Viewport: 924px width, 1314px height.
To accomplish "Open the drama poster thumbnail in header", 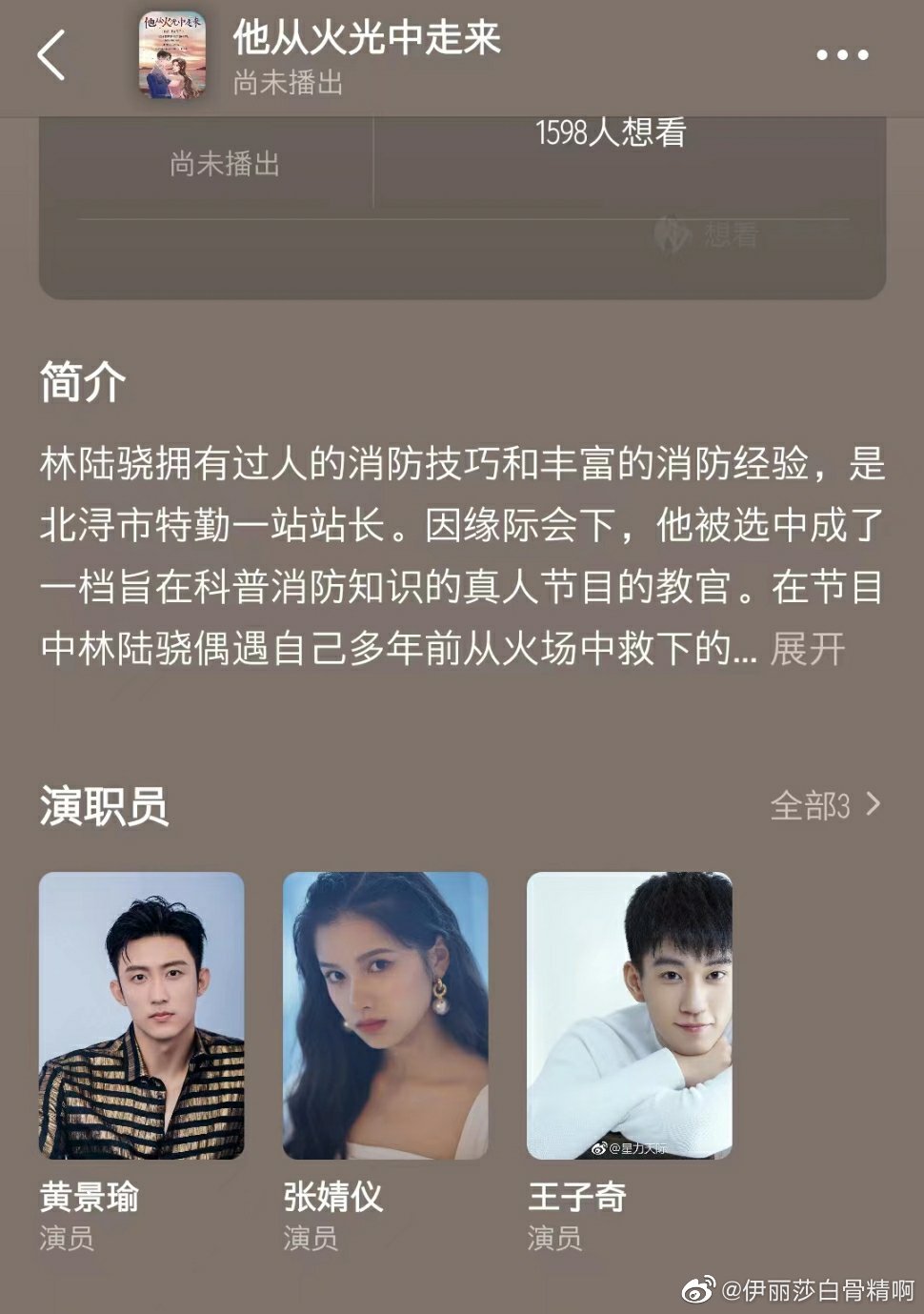I will pos(173,55).
